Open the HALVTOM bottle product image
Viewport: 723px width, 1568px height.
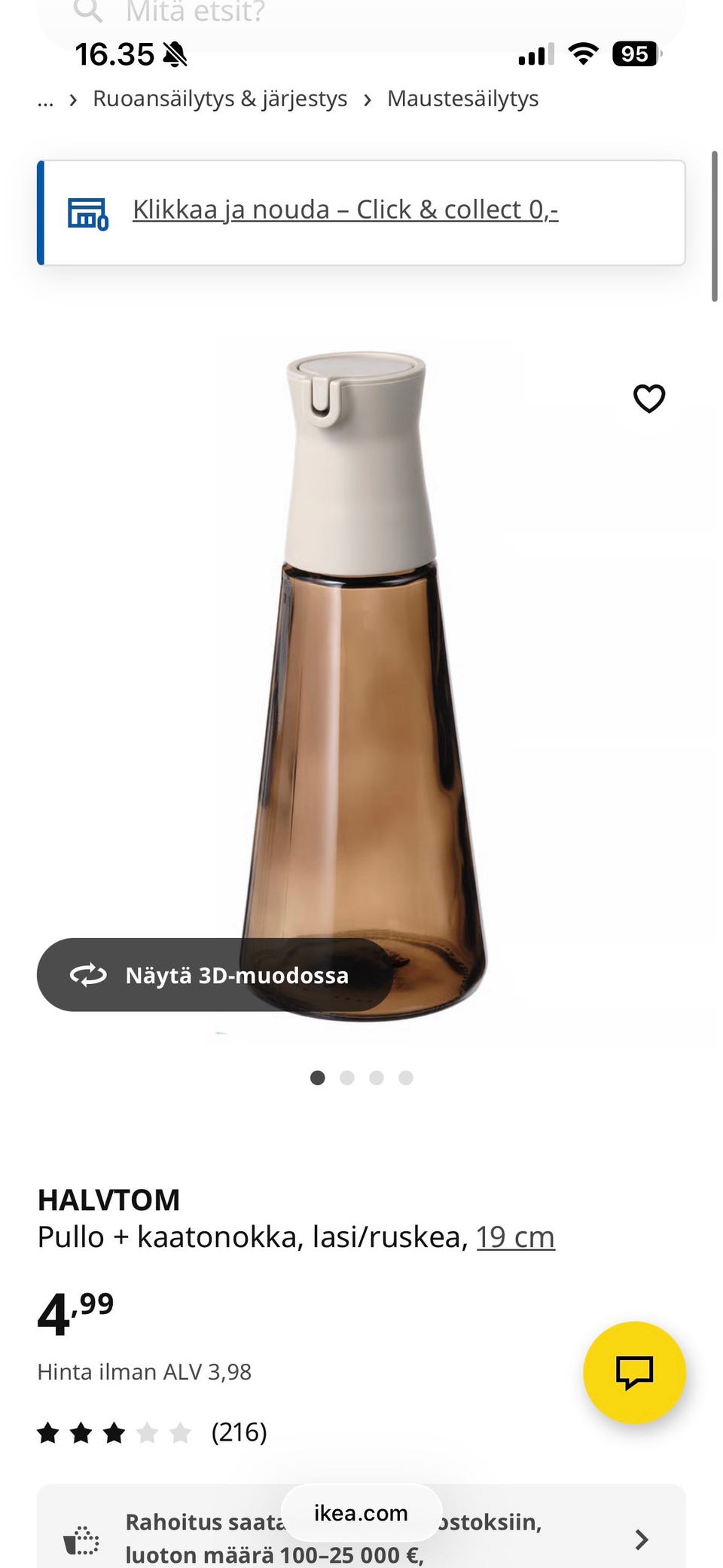pyautogui.click(x=361, y=678)
